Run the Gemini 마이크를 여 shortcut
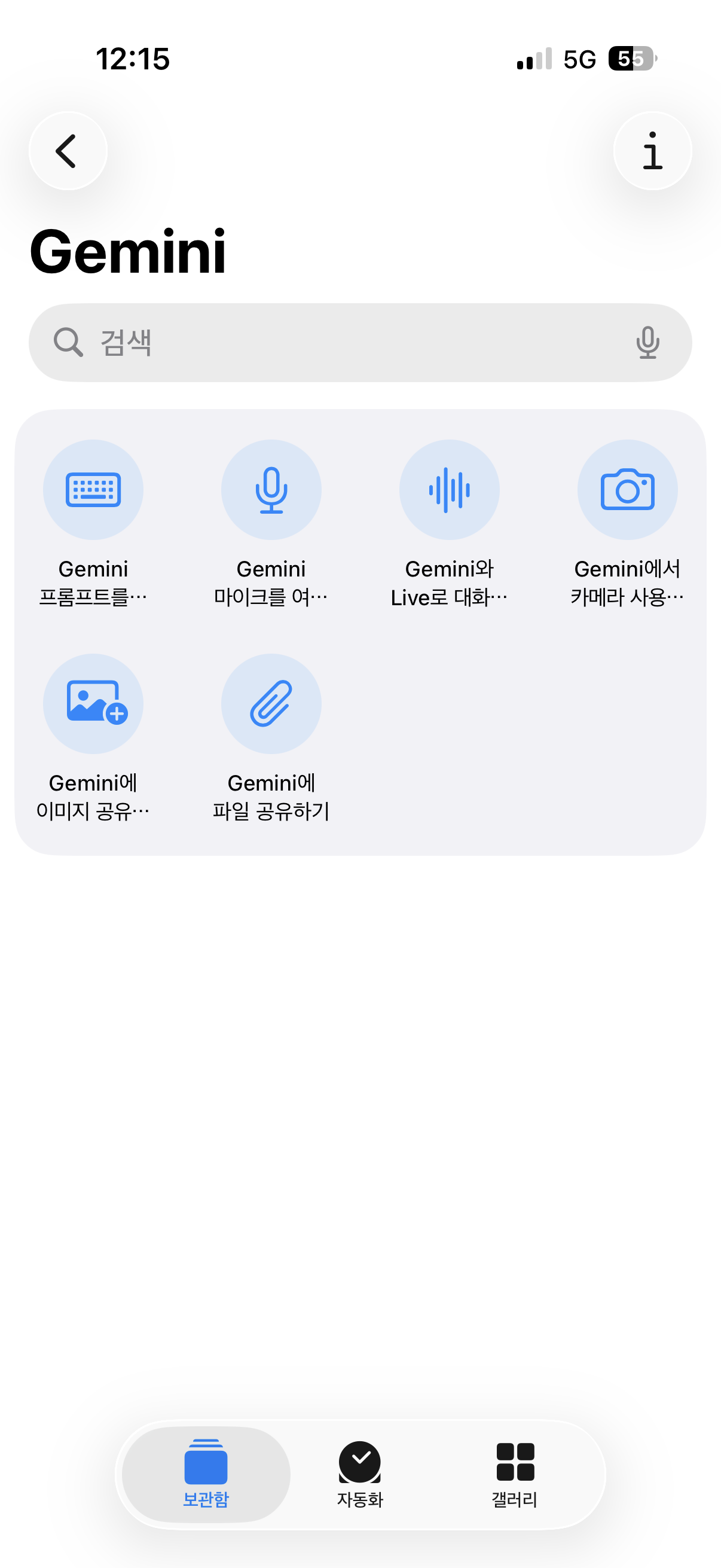 271,490
